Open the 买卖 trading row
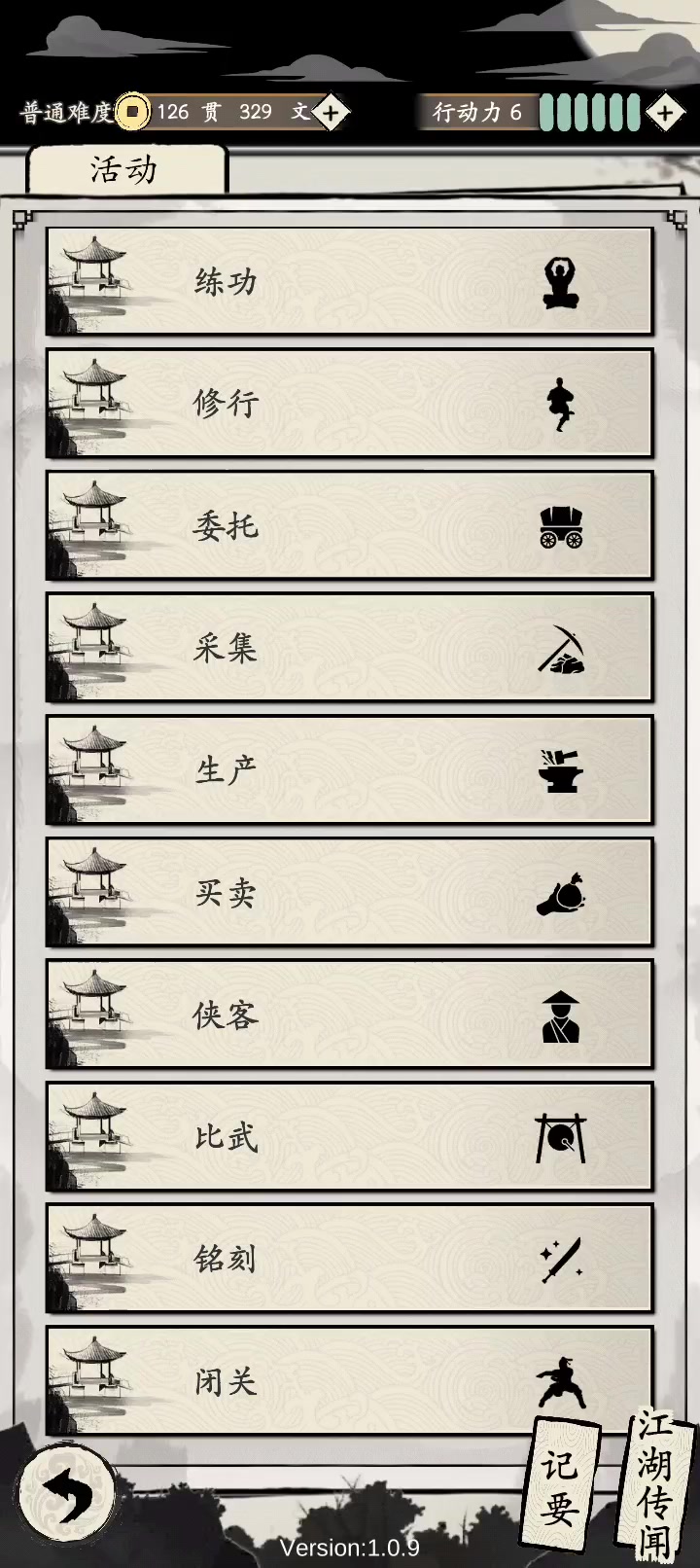Viewport: 700px width, 1568px height. click(x=349, y=892)
